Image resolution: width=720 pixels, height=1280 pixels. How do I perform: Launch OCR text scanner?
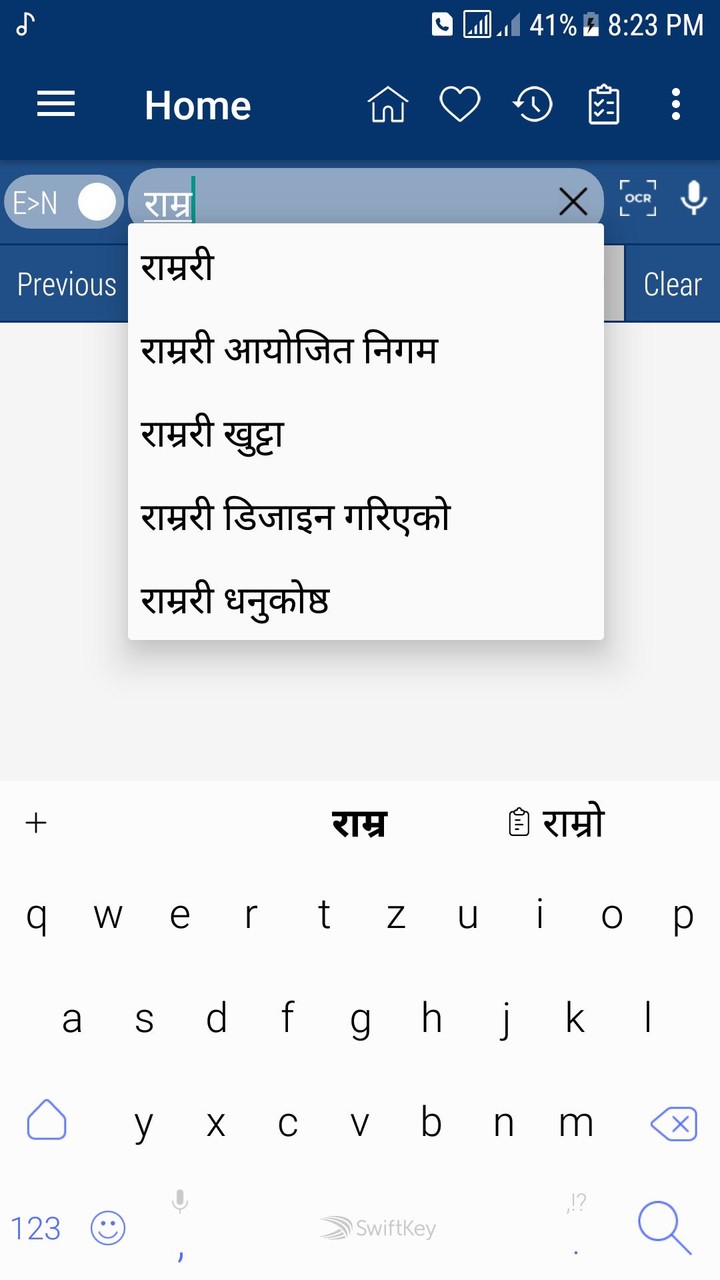click(638, 198)
